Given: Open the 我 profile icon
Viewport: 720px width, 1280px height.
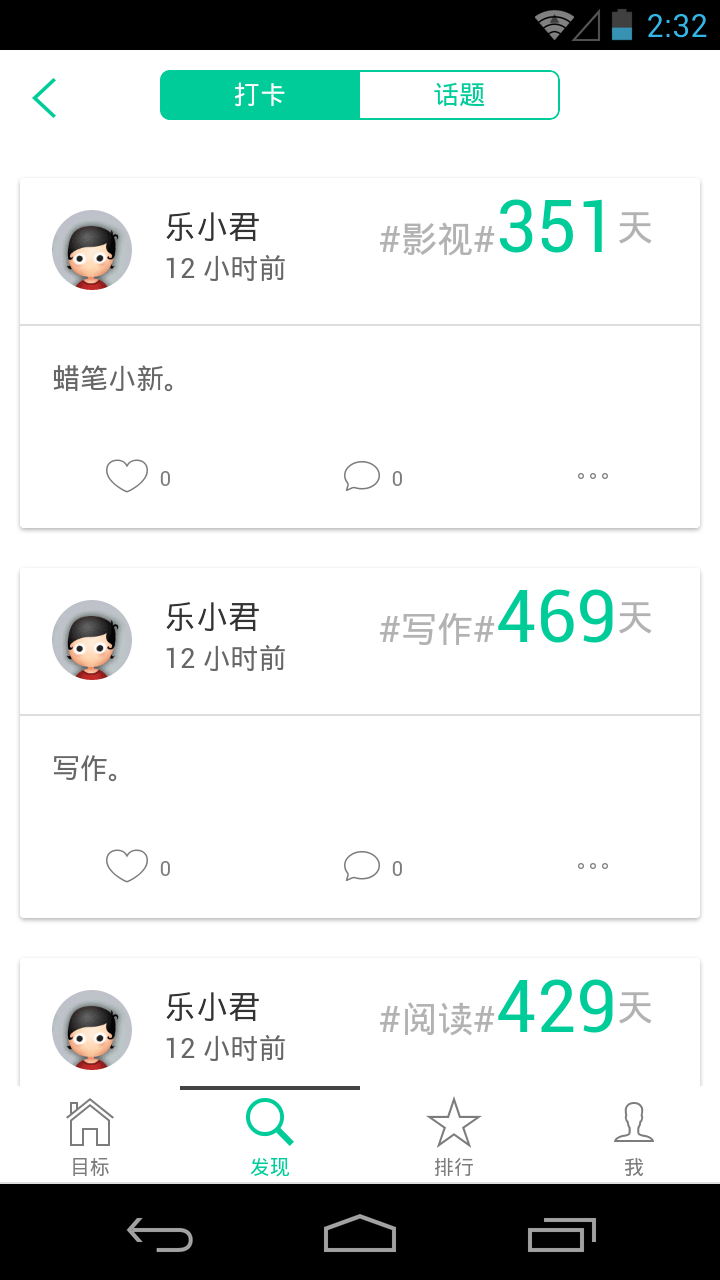Looking at the screenshot, I should (x=634, y=1121).
